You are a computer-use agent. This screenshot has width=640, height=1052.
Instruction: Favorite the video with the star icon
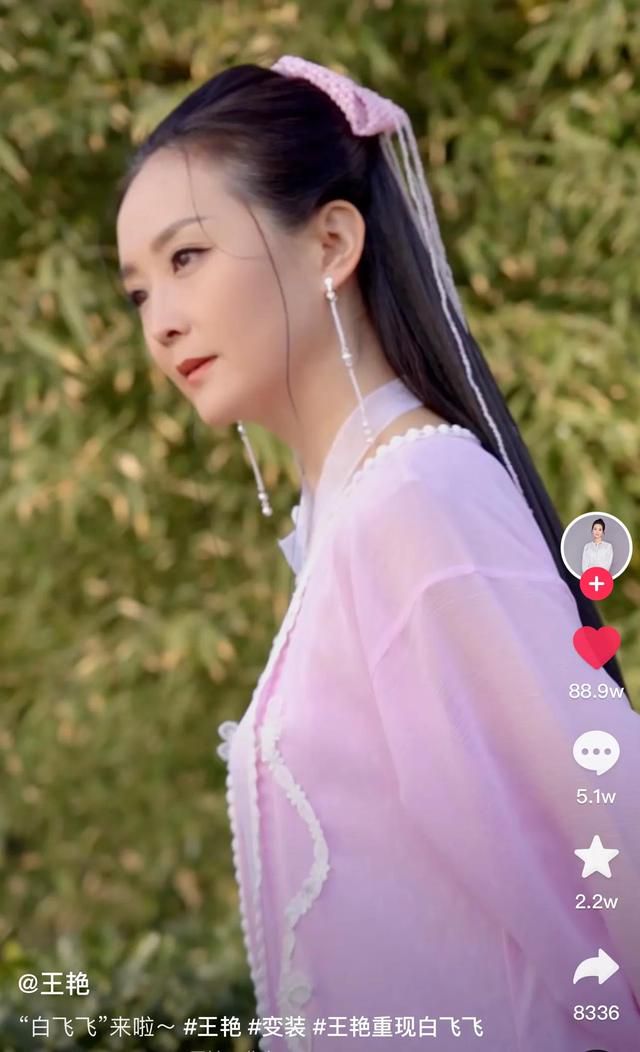point(596,857)
